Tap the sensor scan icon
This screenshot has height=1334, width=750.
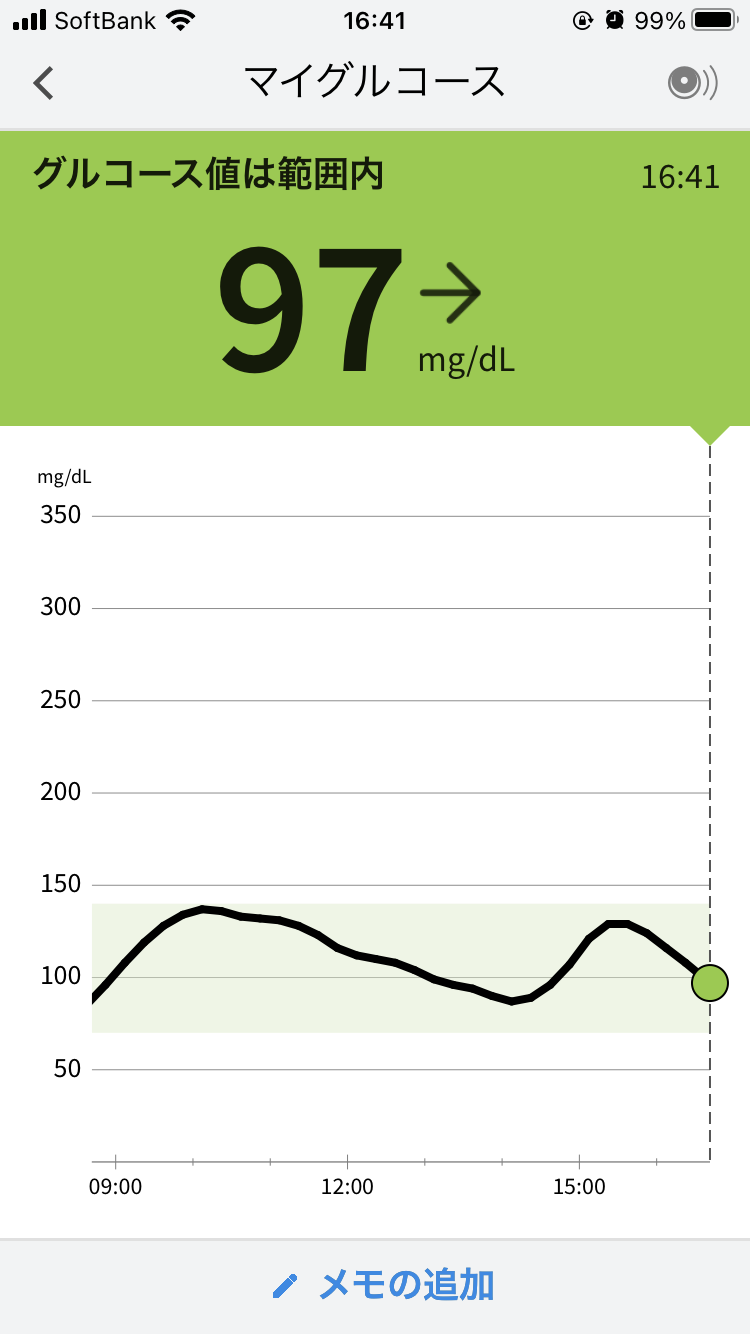point(692,83)
